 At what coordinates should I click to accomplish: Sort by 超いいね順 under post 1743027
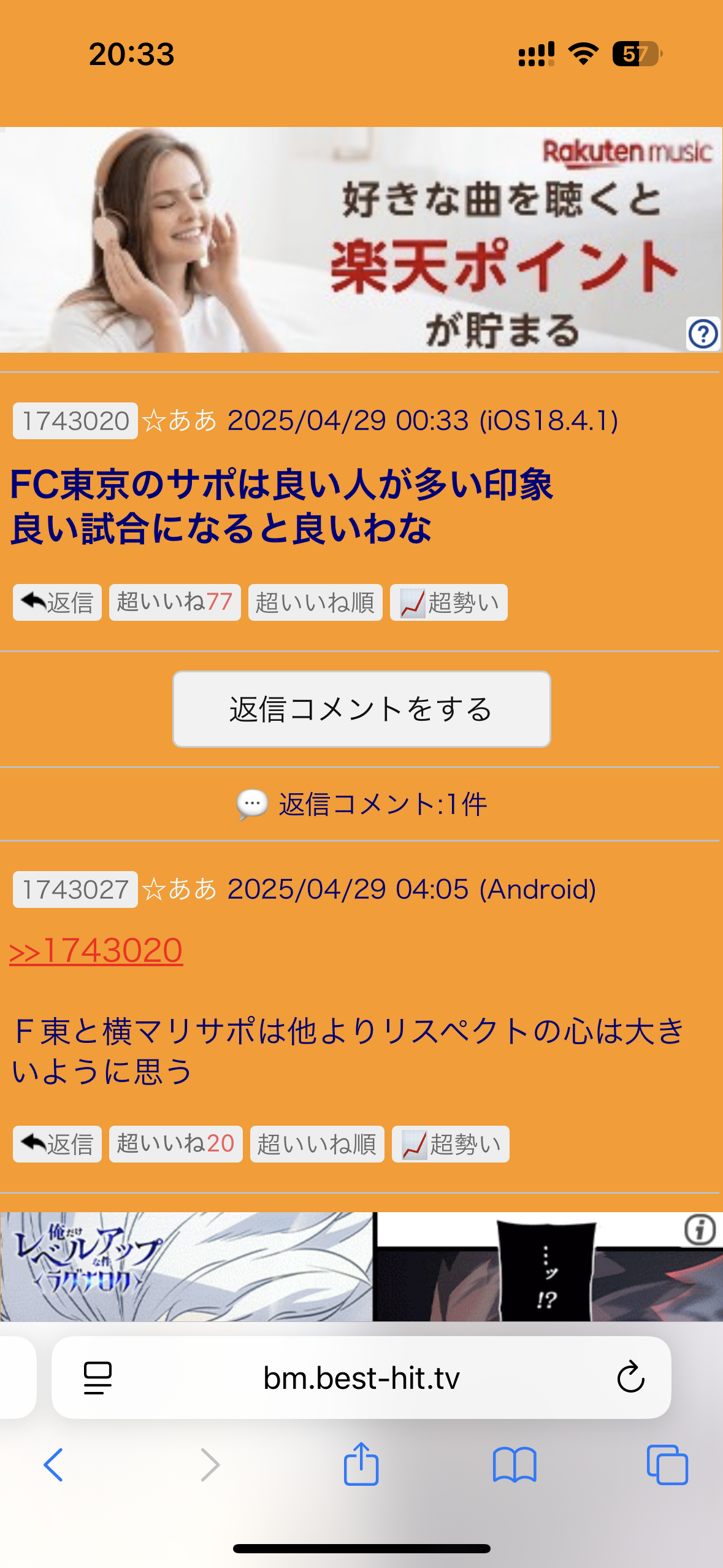317,1144
